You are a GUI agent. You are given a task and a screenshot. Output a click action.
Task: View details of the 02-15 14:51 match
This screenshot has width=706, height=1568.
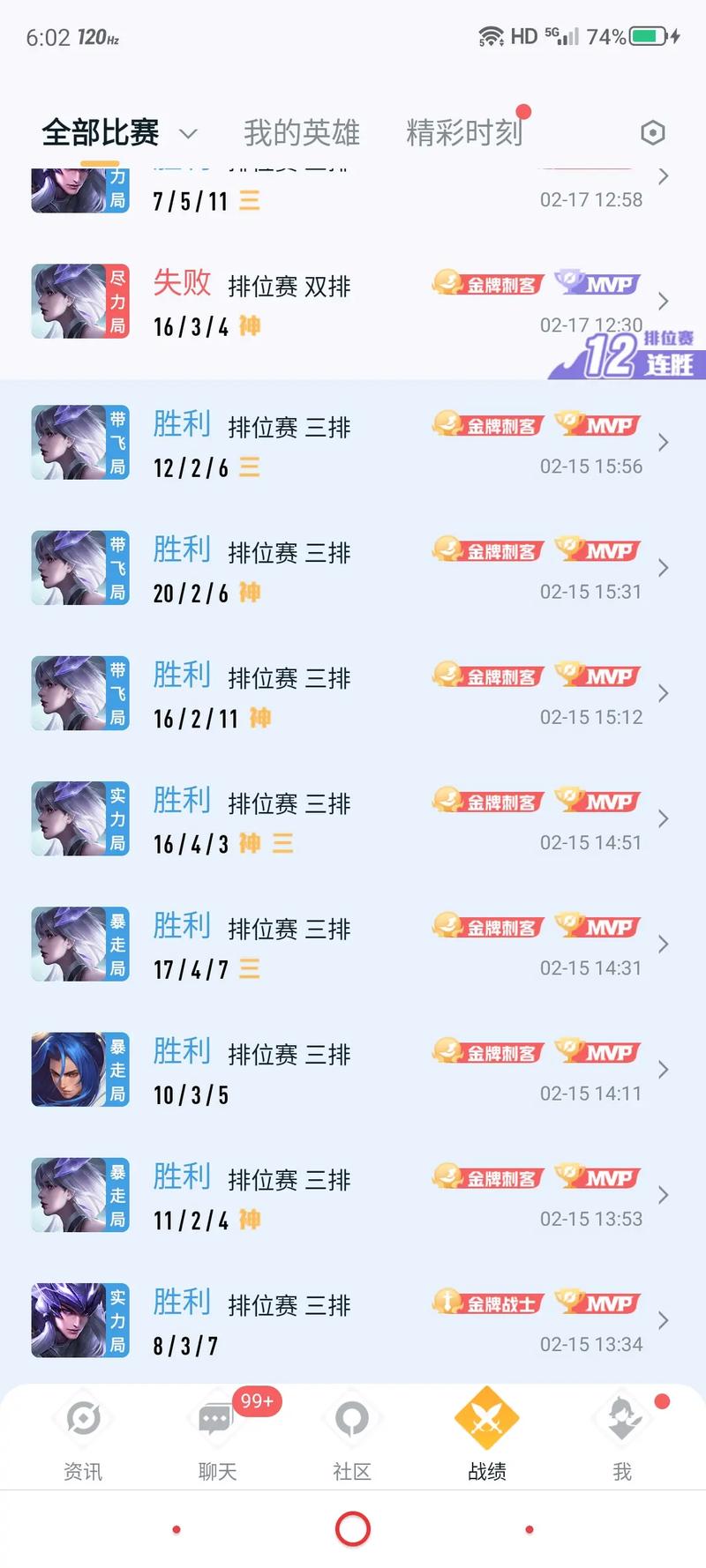point(353,818)
